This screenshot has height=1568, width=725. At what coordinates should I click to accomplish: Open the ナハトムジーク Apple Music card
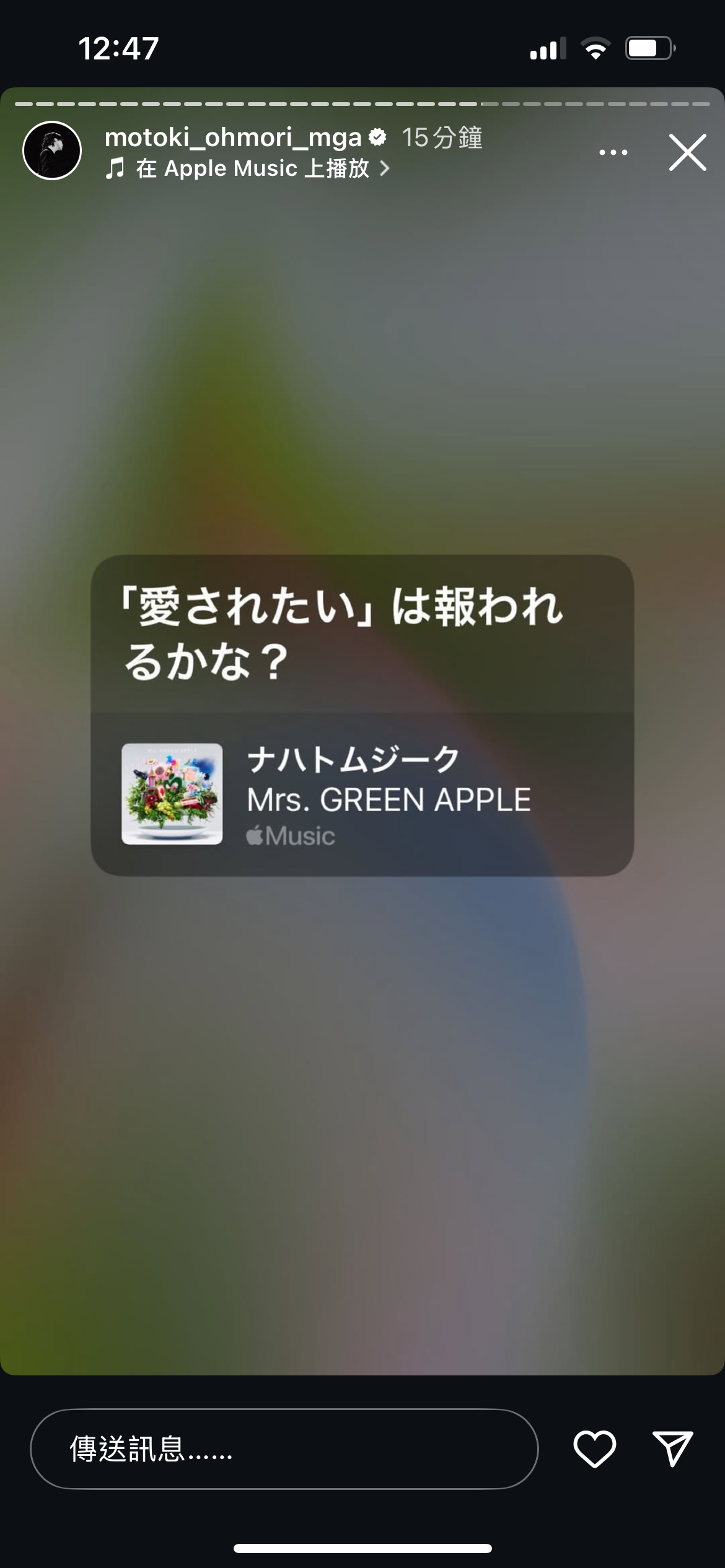pyautogui.click(x=362, y=793)
